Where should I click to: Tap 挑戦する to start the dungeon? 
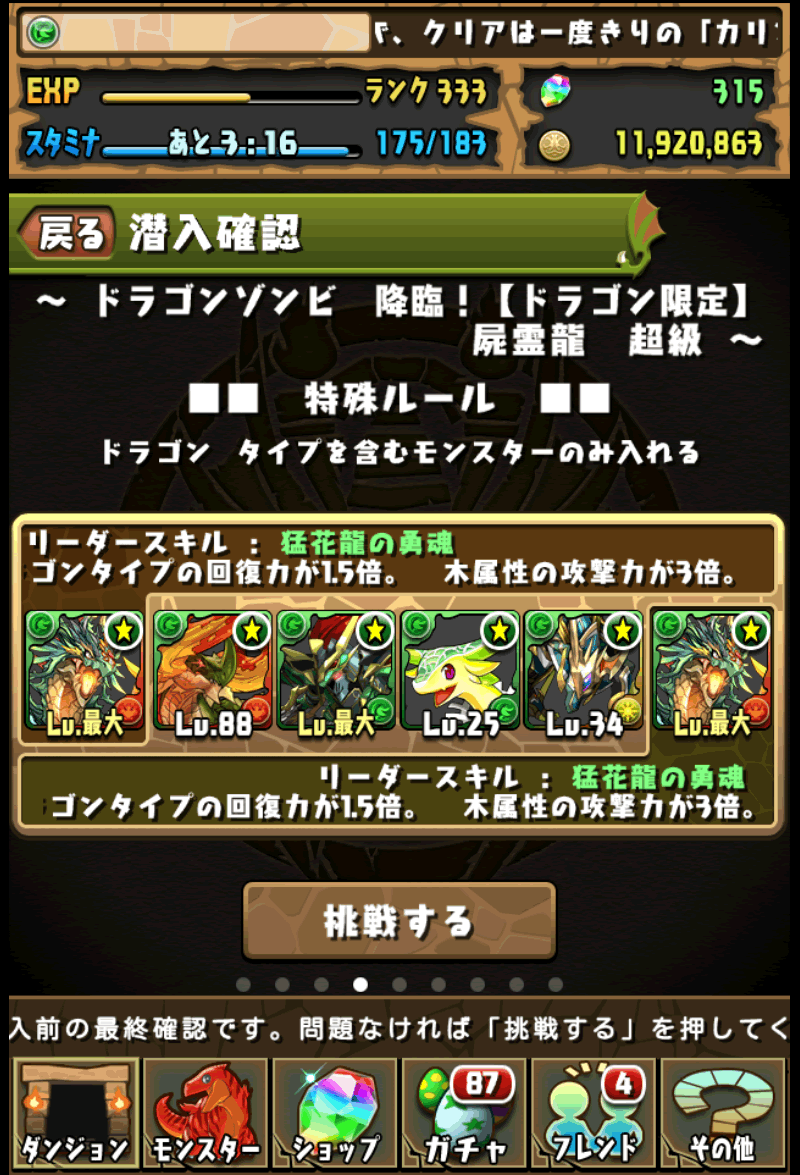tap(399, 921)
